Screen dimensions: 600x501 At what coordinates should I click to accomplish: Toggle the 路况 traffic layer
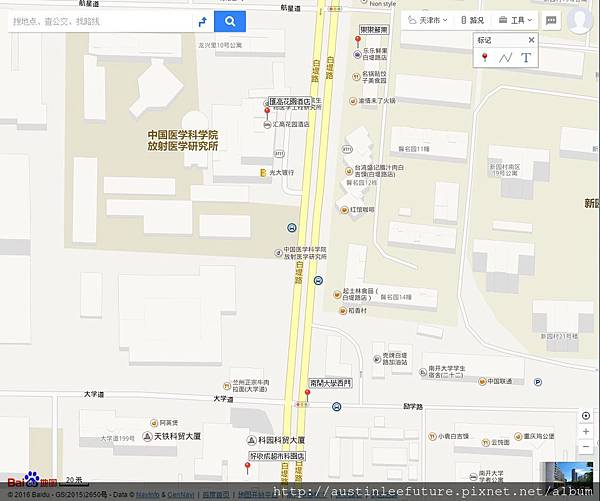(x=471, y=20)
